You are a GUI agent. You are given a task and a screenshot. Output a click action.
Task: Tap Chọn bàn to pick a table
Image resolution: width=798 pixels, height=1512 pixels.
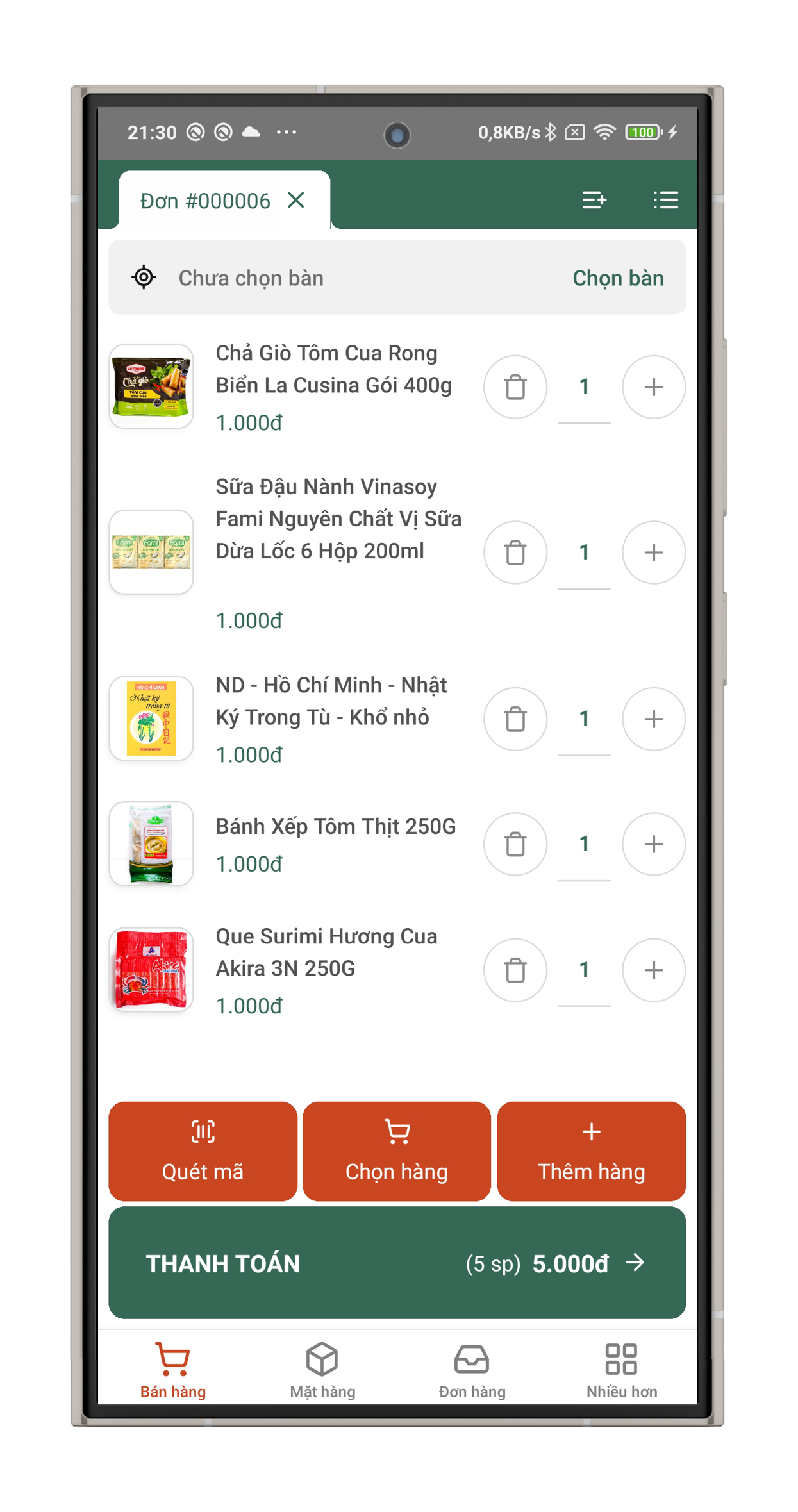(x=617, y=278)
